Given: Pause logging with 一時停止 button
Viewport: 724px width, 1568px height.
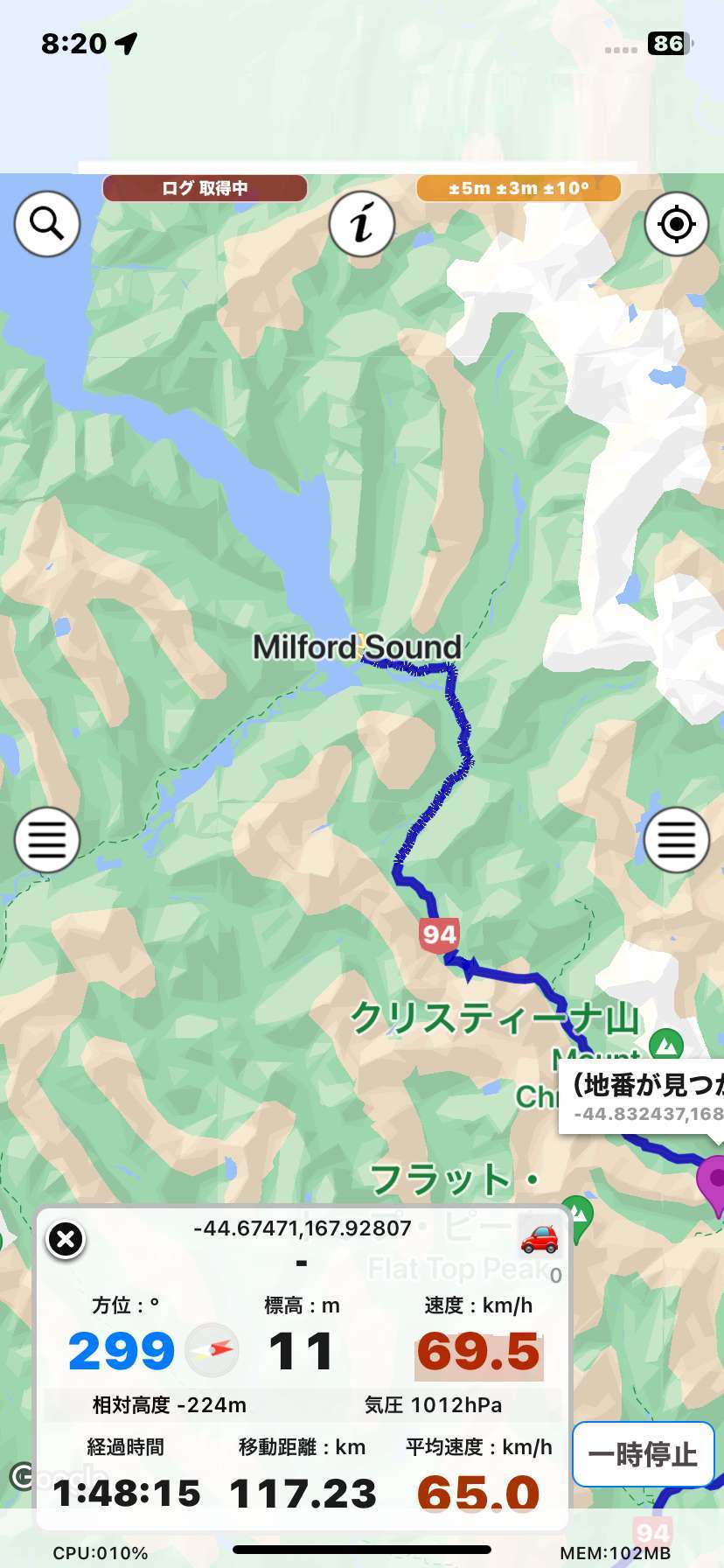Looking at the screenshot, I should point(644,1454).
